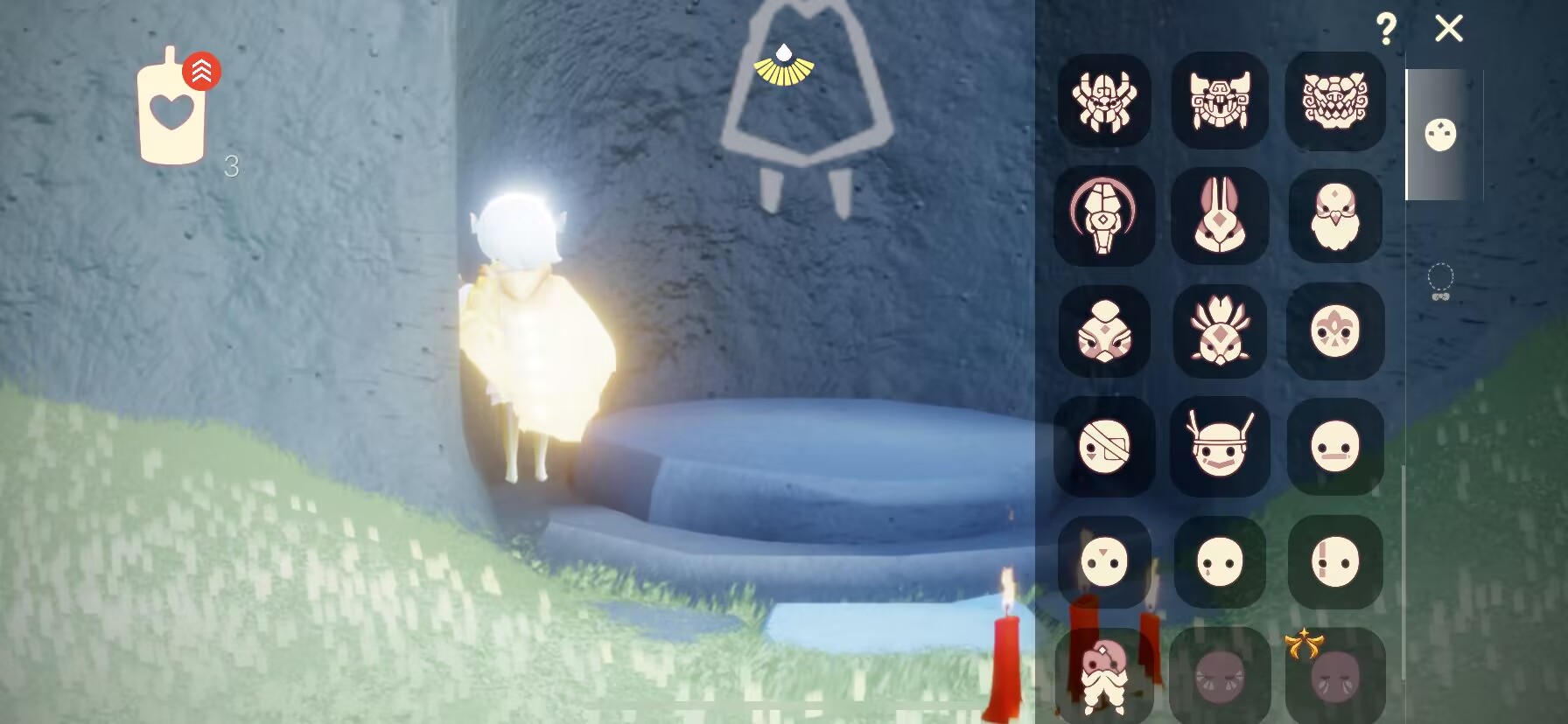Pick the mask with diamond forehead pattern
The width and height of the screenshot is (1568, 724).
point(1104,331)
